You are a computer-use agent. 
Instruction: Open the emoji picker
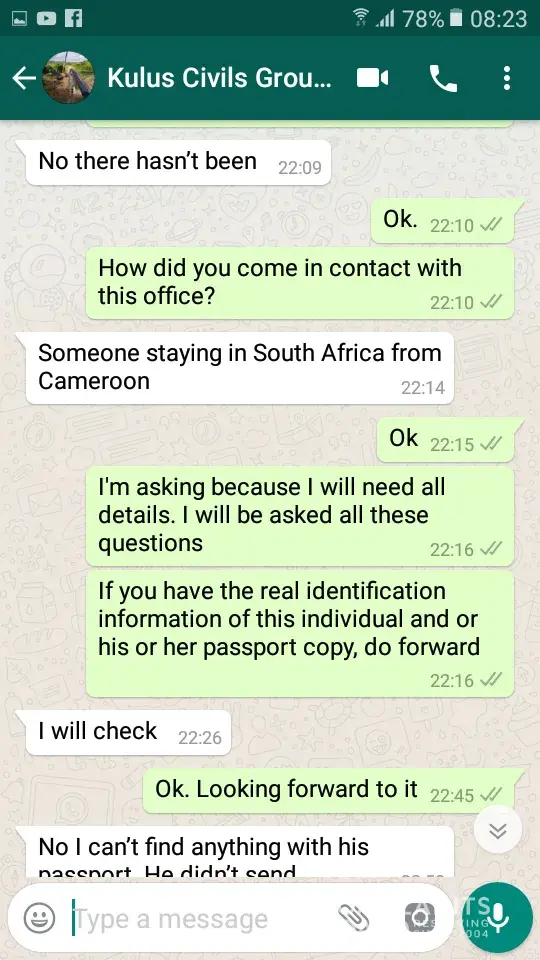(39, 918)
